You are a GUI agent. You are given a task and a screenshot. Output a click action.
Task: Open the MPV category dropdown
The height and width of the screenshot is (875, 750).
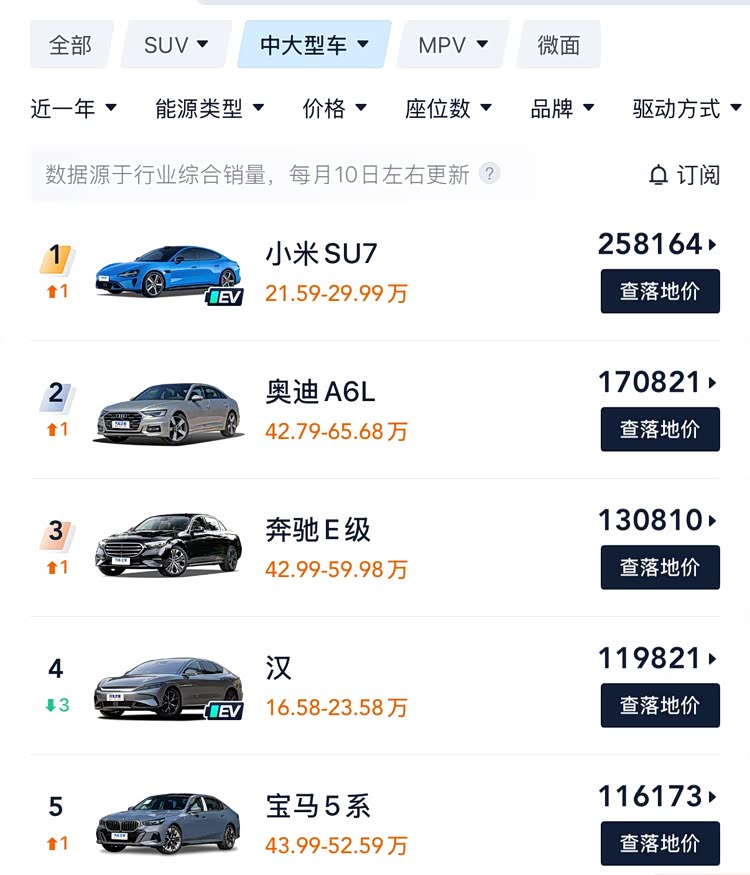[x=453, y=45]
